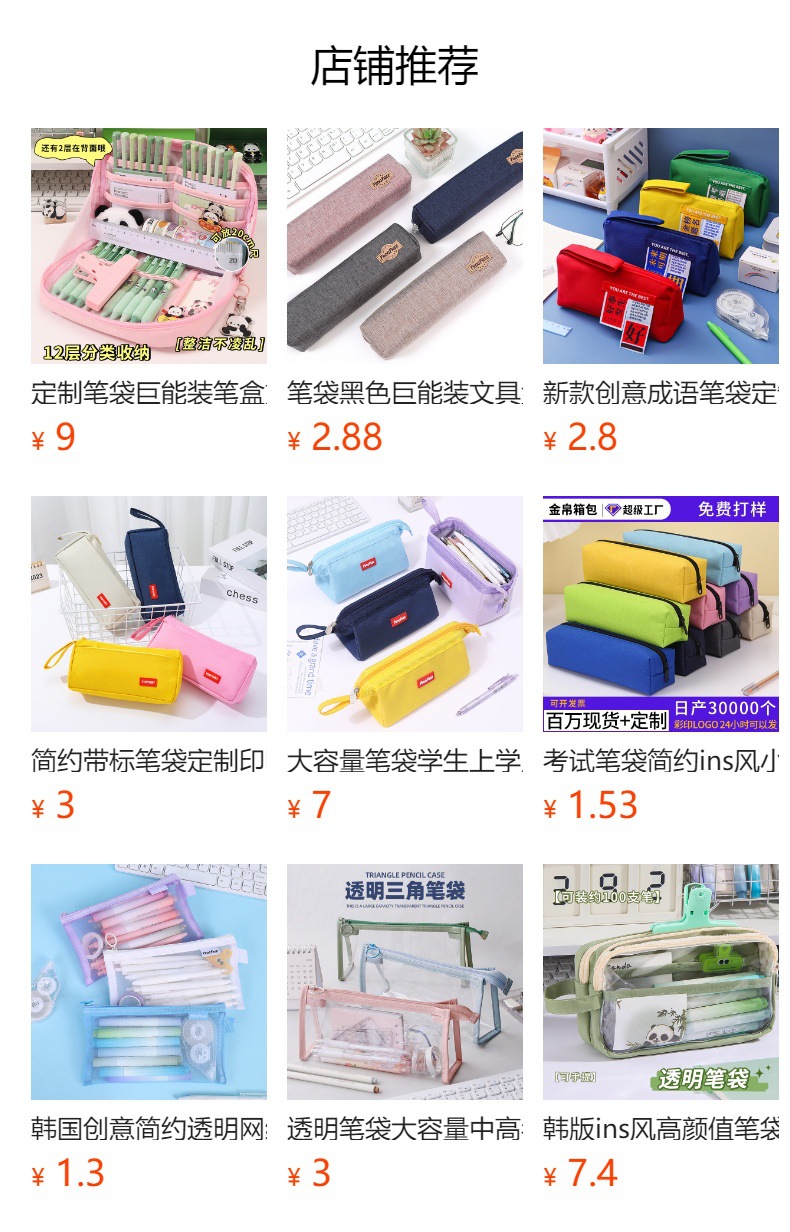Open the 定制笔袋巨能装笔盒 product priced ¥9
The image size is (790, 1232).
point(148,246)
